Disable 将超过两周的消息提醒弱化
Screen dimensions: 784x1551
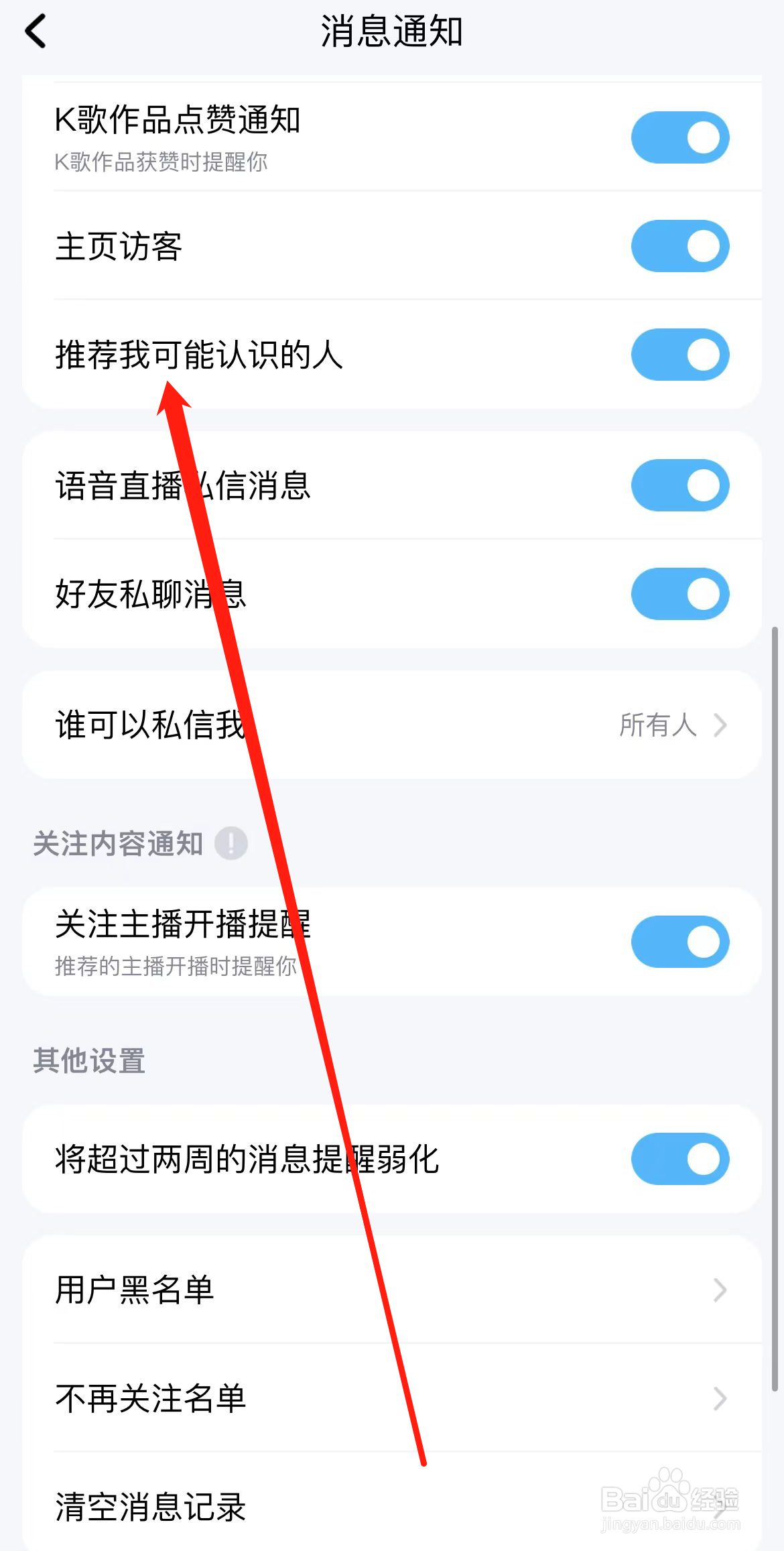tap(679, 1159)
